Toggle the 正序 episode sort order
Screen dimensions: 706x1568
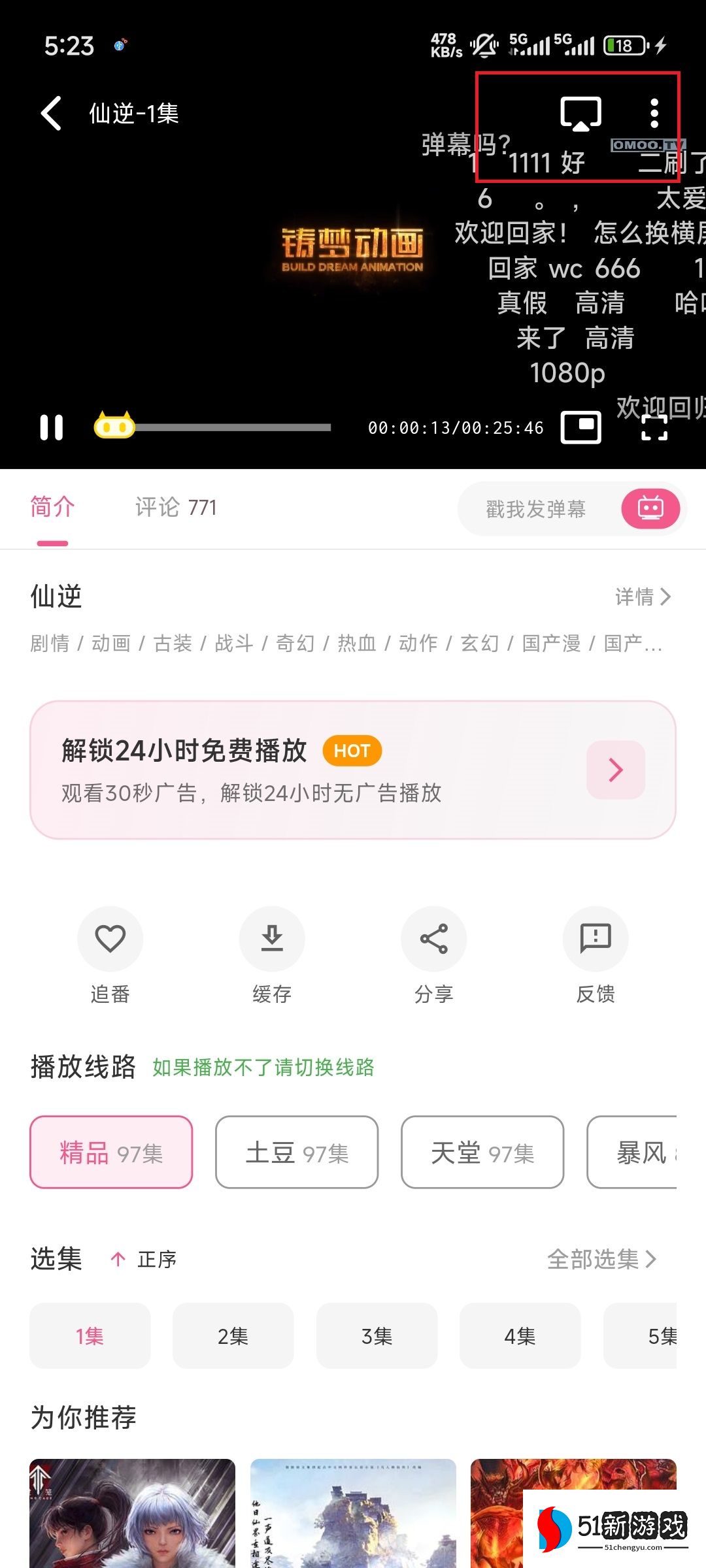click(x=145, y=1259)
